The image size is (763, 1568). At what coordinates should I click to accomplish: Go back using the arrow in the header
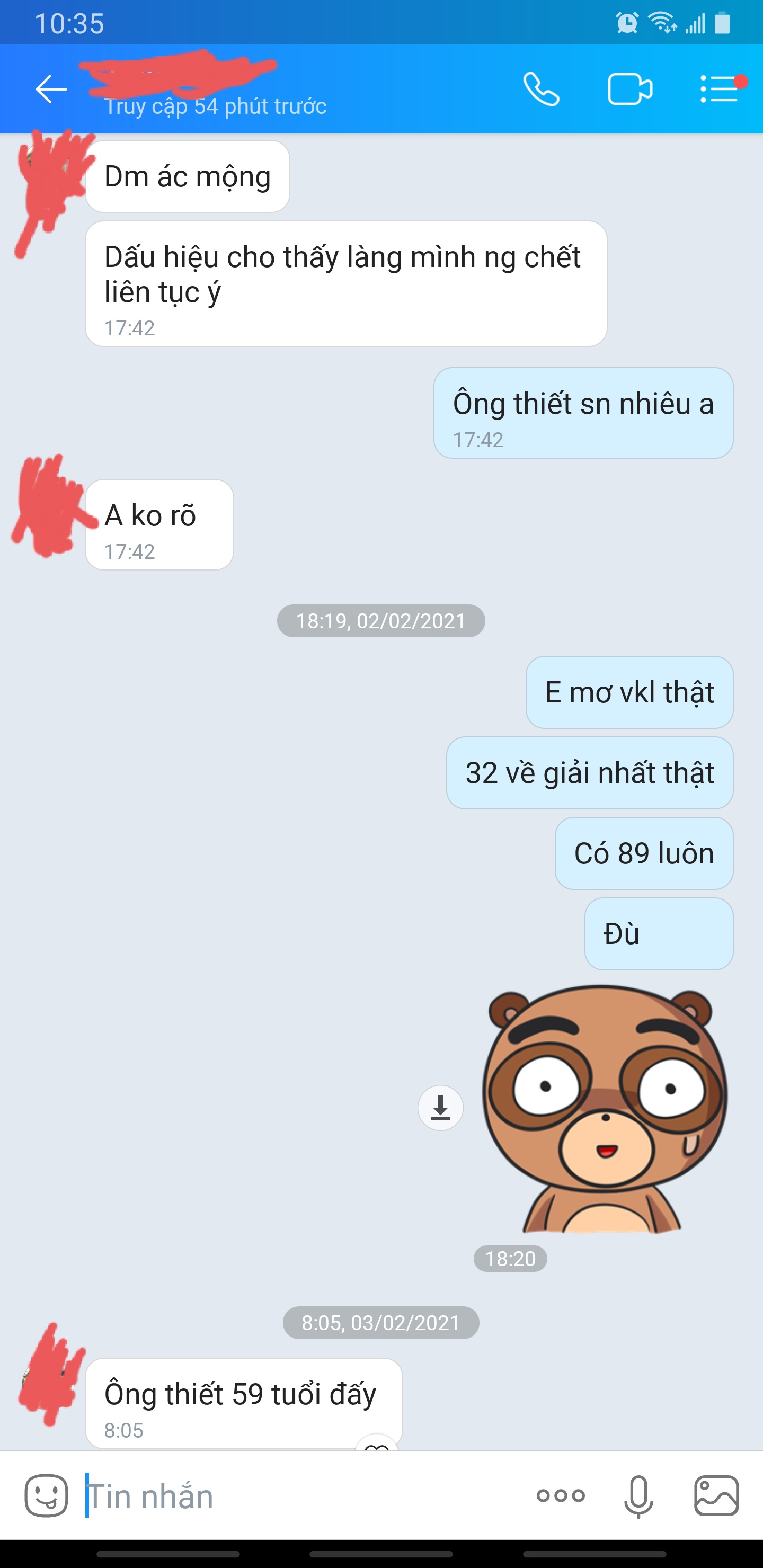(51, 90)
